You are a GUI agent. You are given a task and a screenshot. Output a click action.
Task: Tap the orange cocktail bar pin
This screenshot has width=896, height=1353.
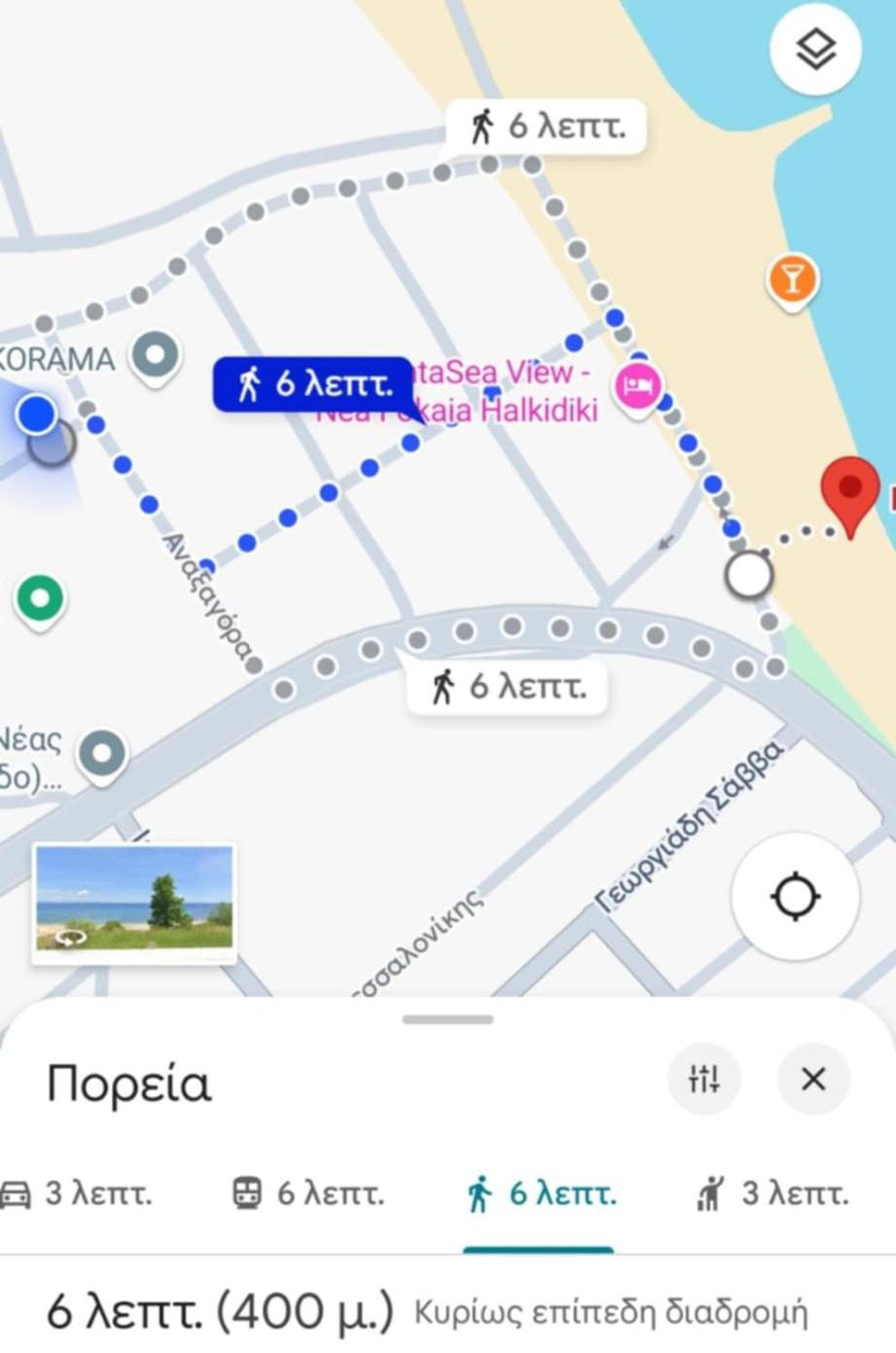792,279
